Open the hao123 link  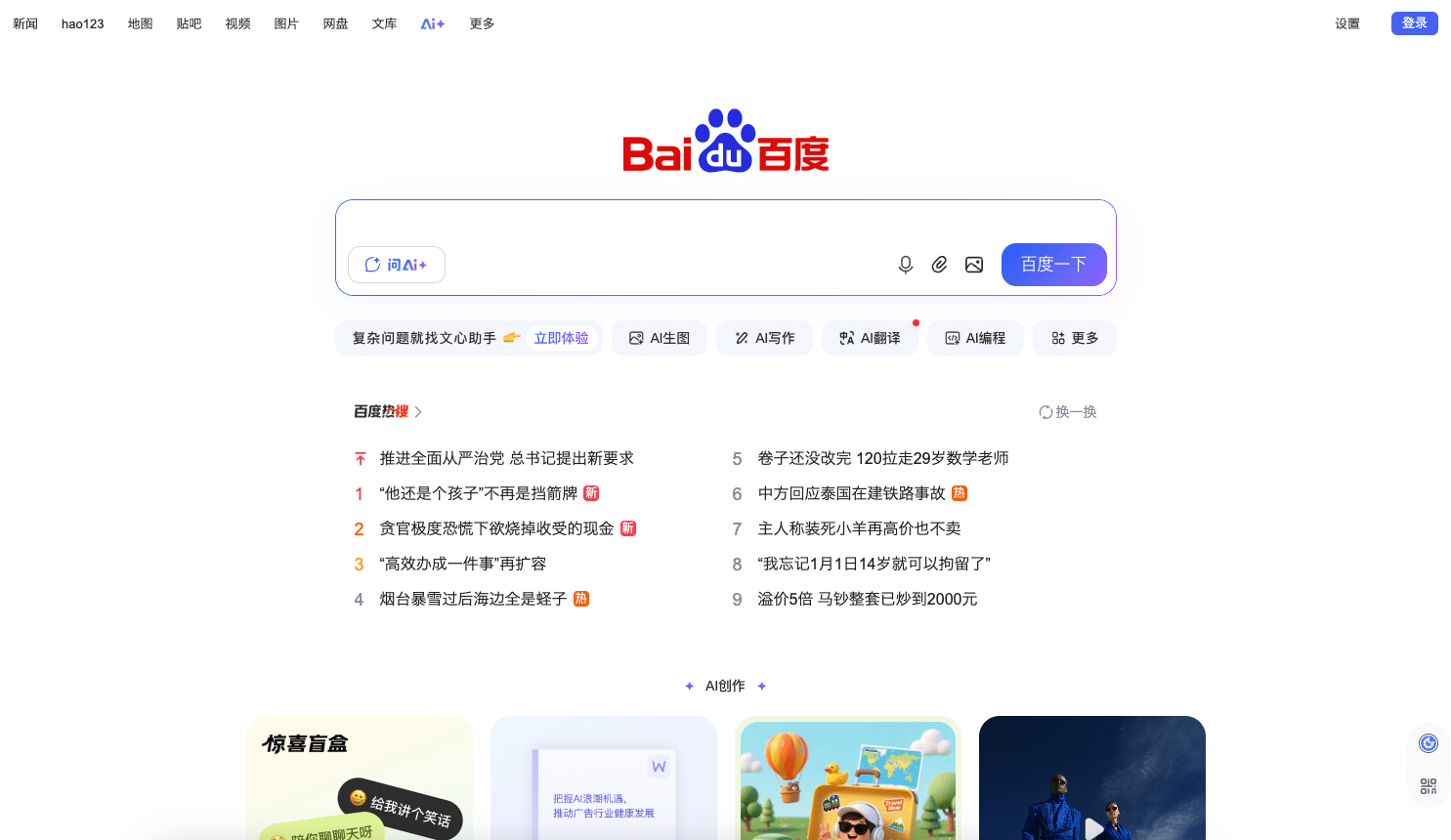(x=82, y=23)
